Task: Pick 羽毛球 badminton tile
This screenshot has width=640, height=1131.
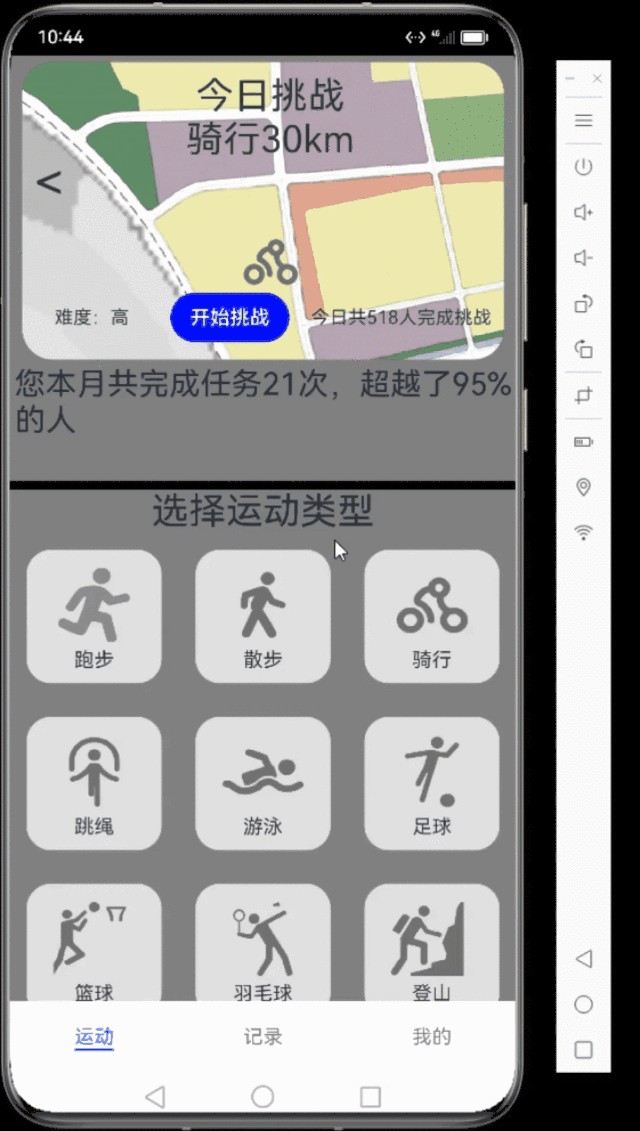Action: 263,945
